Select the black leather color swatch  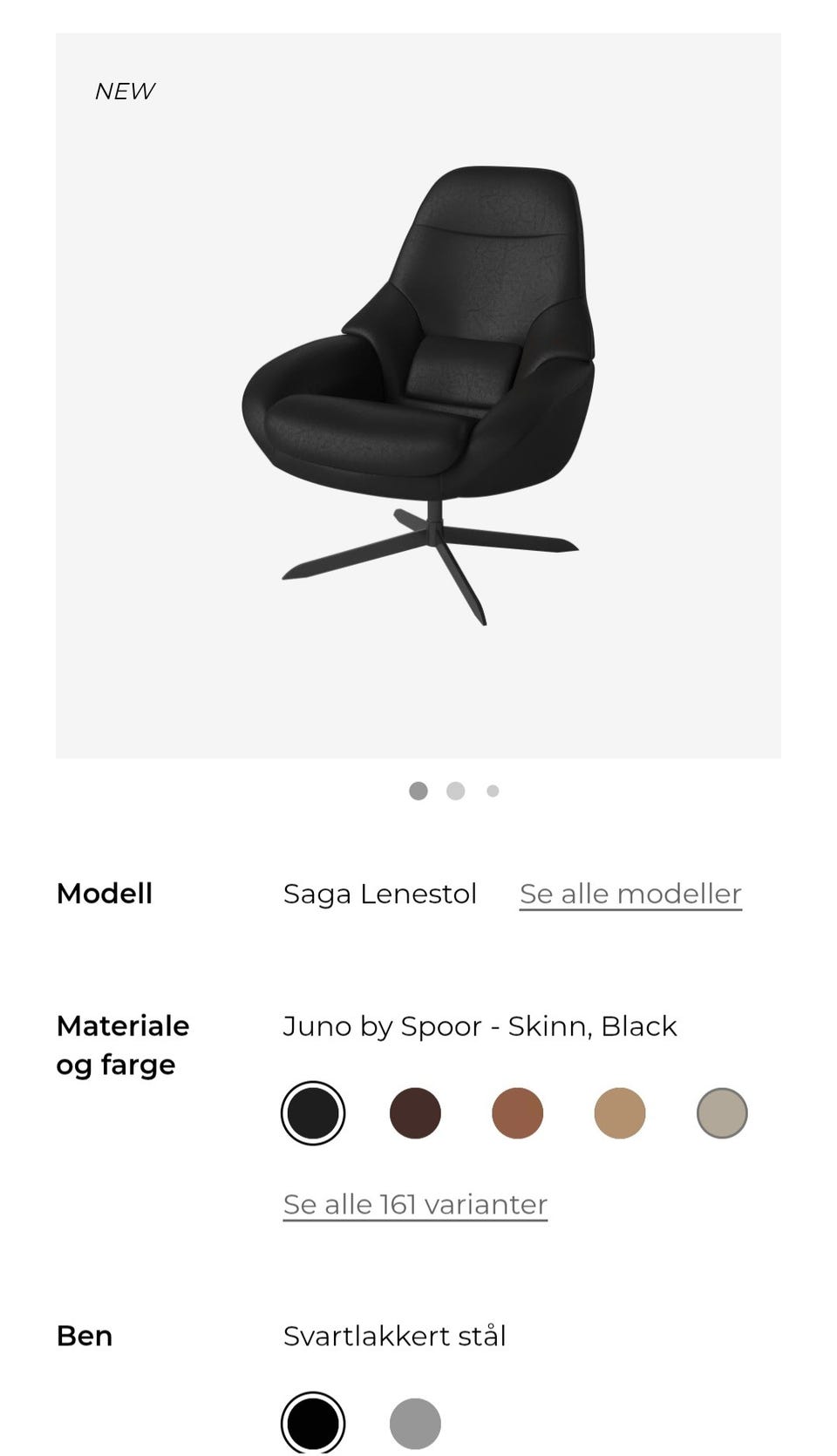(313, 1113)
